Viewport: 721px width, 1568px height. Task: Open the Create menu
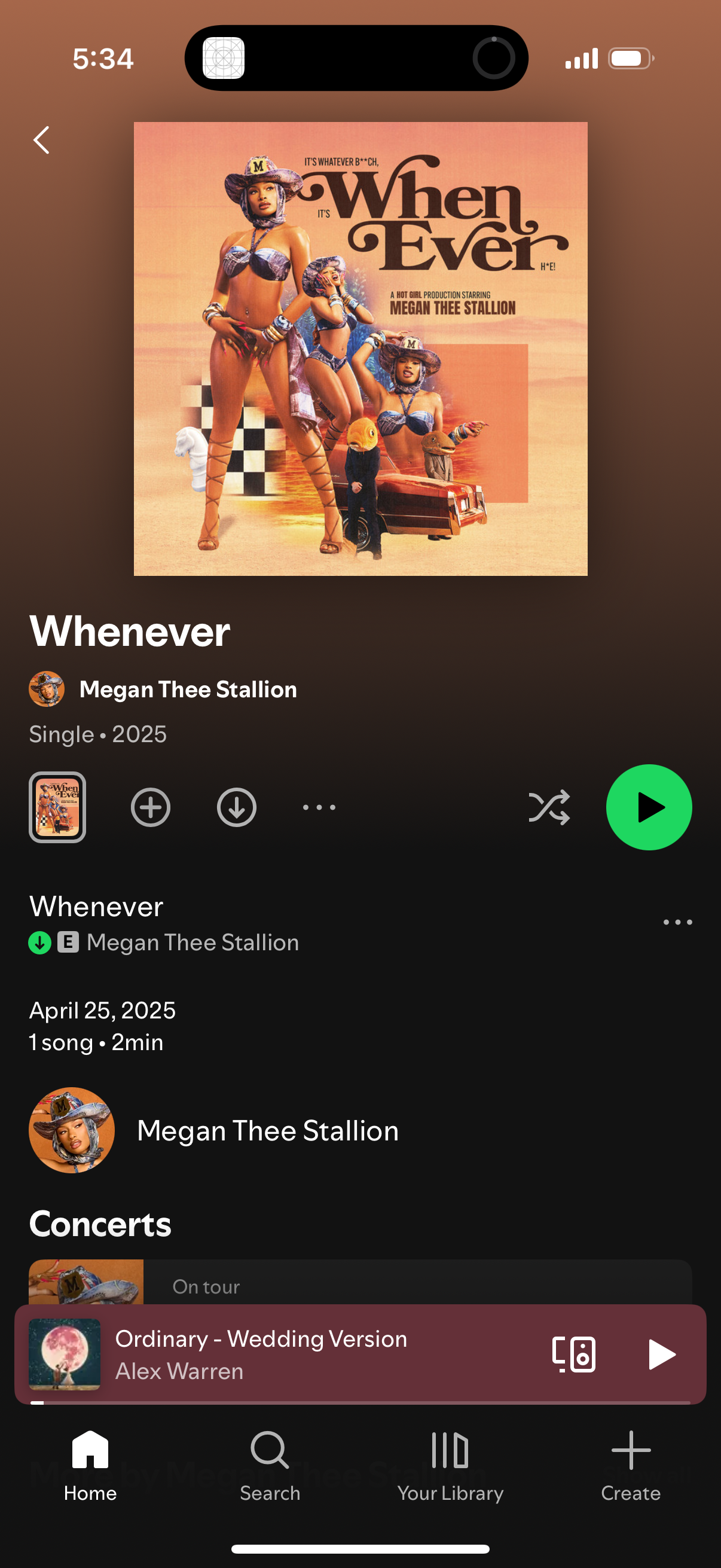630,1473
